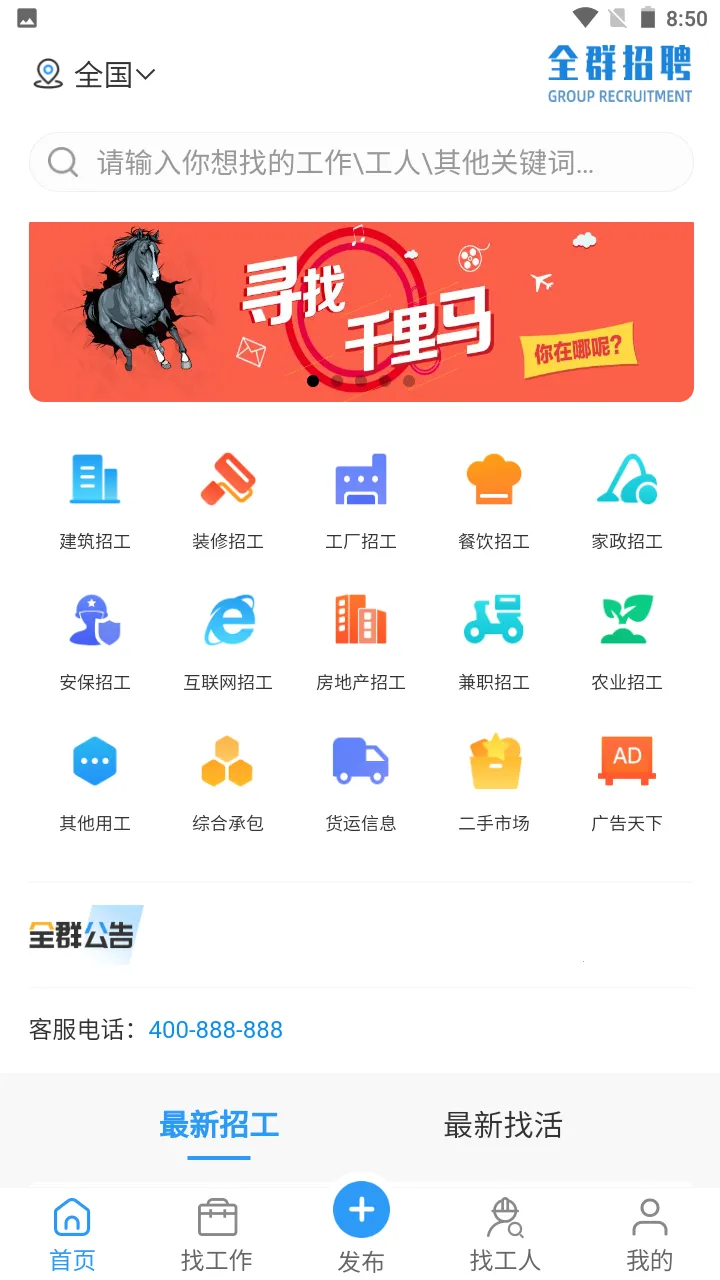720x1280 pixels.
Task: Go to 找工作 in bottom navigation
Action: click(x=217, y=1236)
